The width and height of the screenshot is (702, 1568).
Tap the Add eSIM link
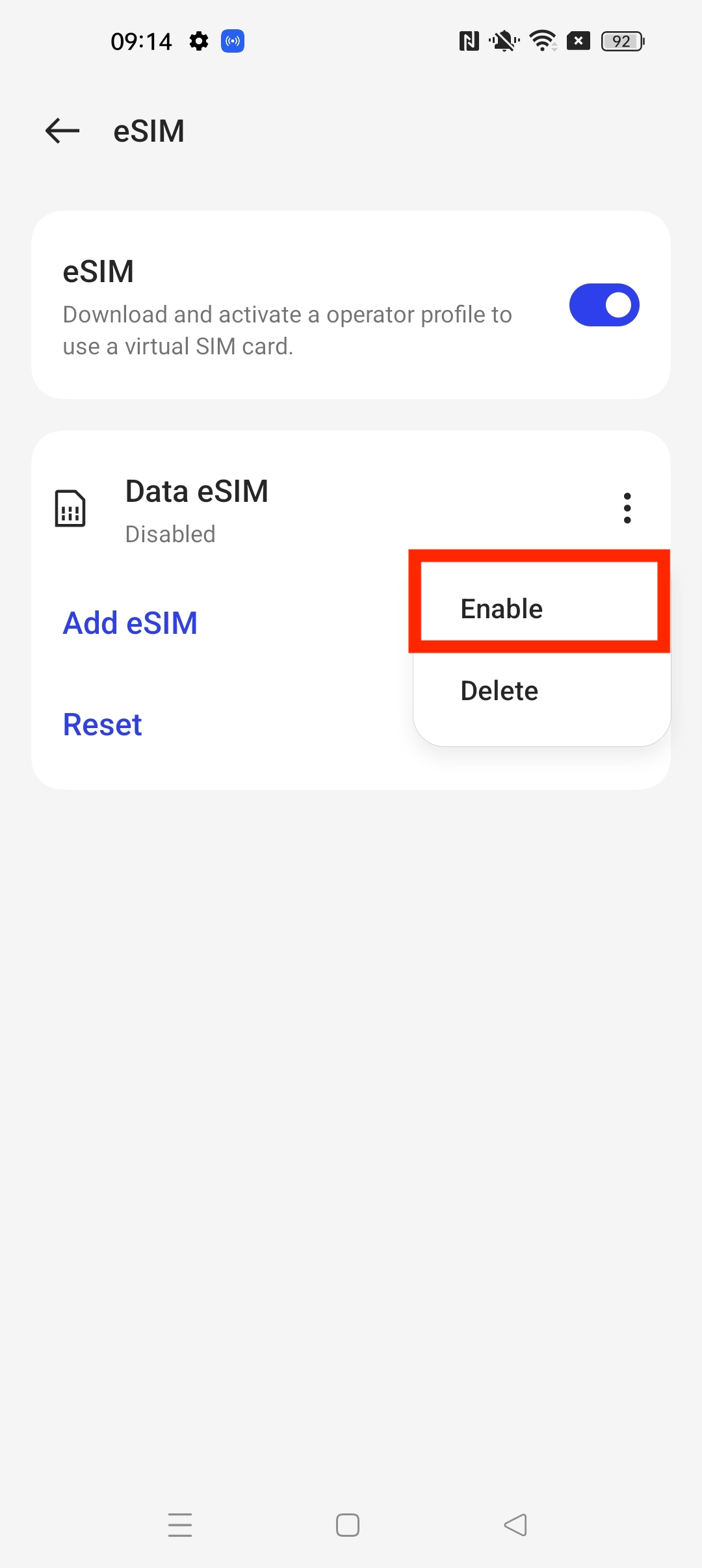130,622
